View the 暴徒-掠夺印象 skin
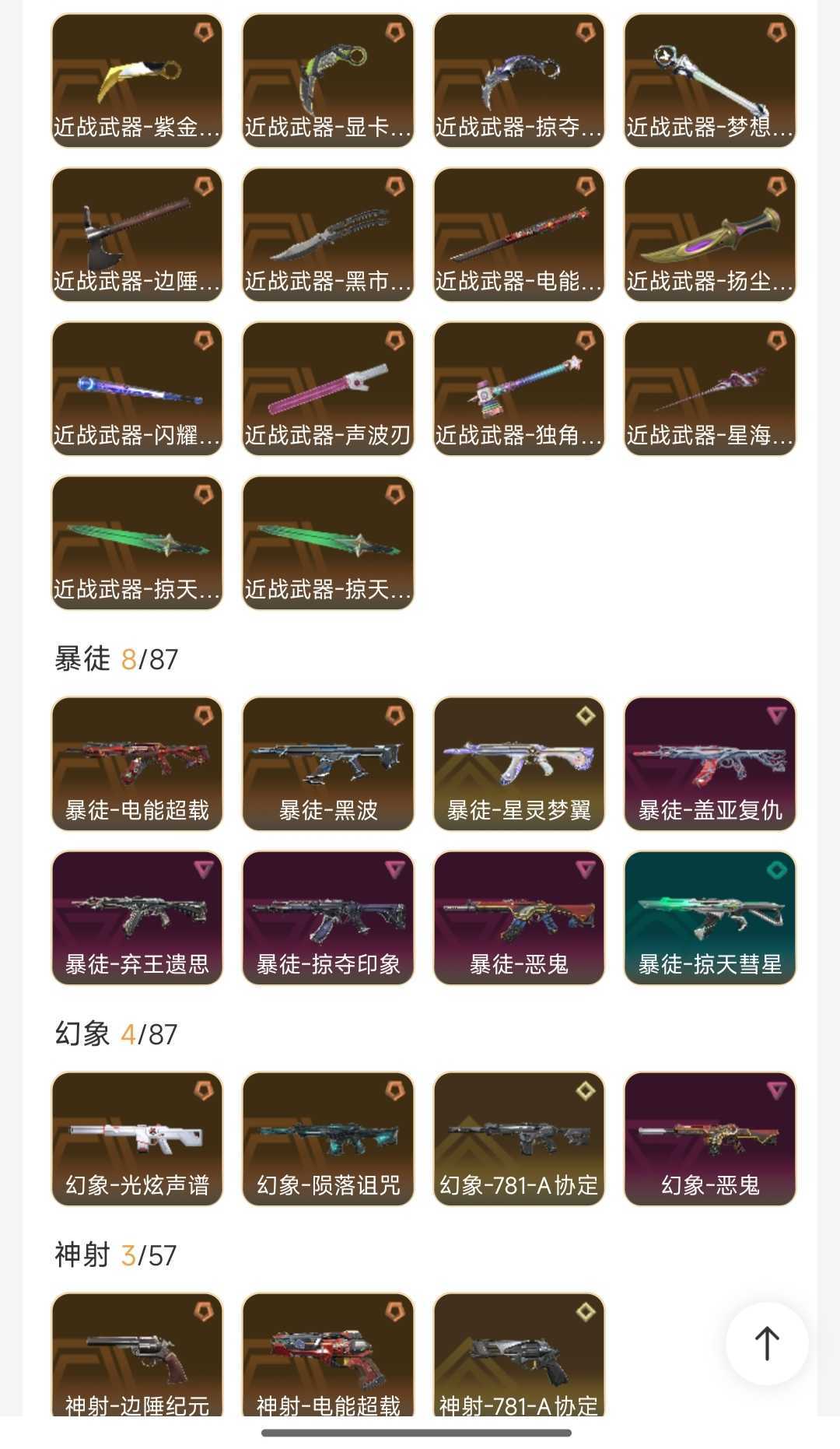 pyautogui.click(x=327, y=917)
